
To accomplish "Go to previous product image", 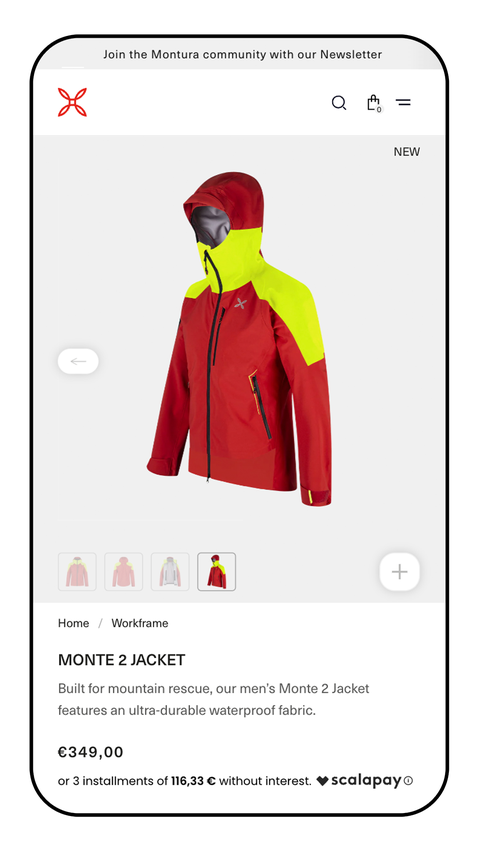I will 78,361.
